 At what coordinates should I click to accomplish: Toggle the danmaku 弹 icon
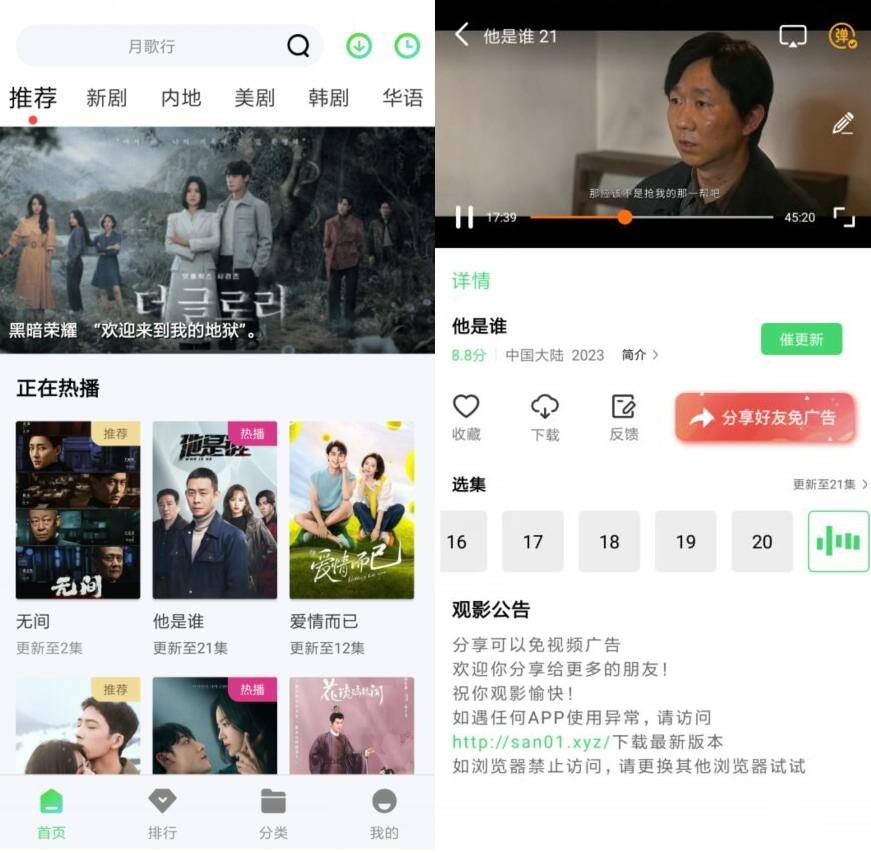(x=842, y=36)
